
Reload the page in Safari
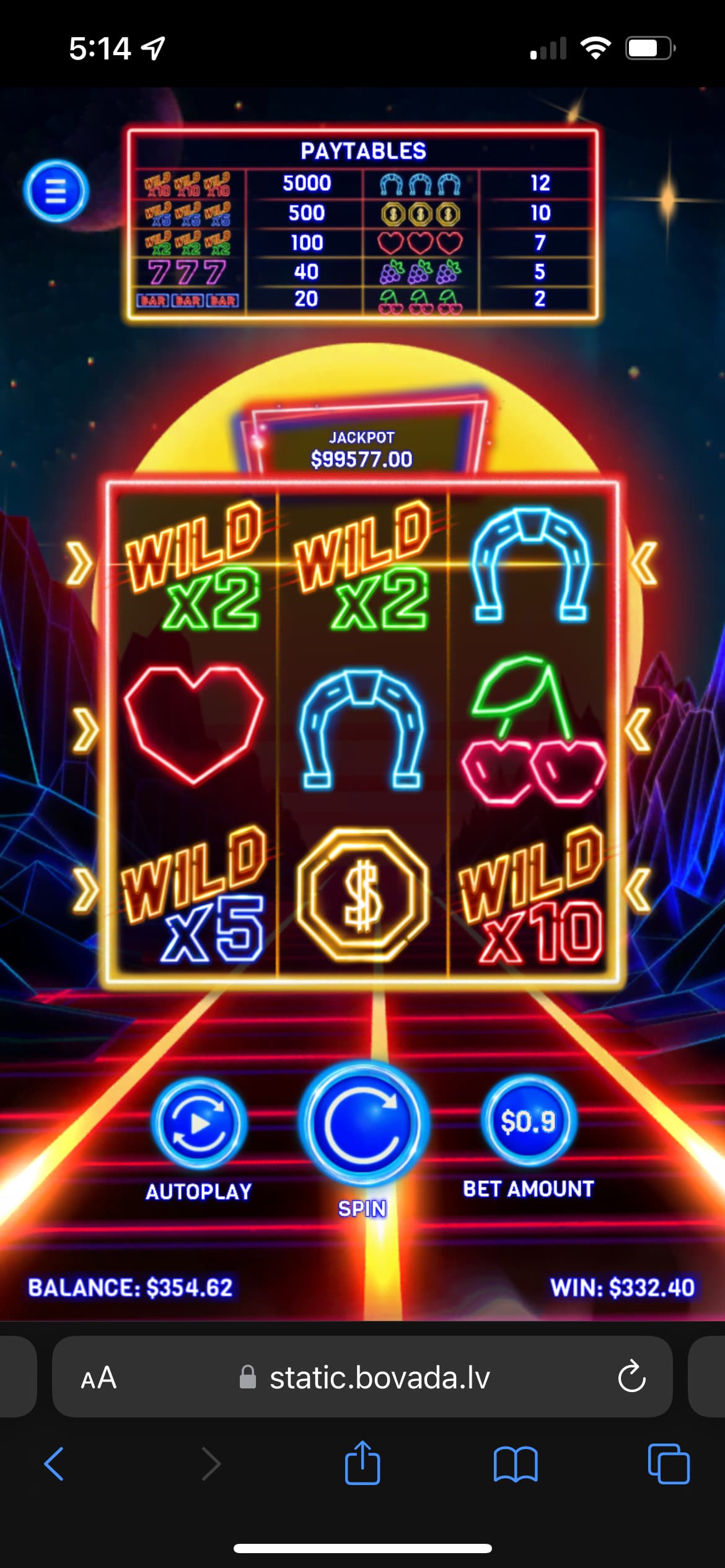click(x=631, y=1378)
